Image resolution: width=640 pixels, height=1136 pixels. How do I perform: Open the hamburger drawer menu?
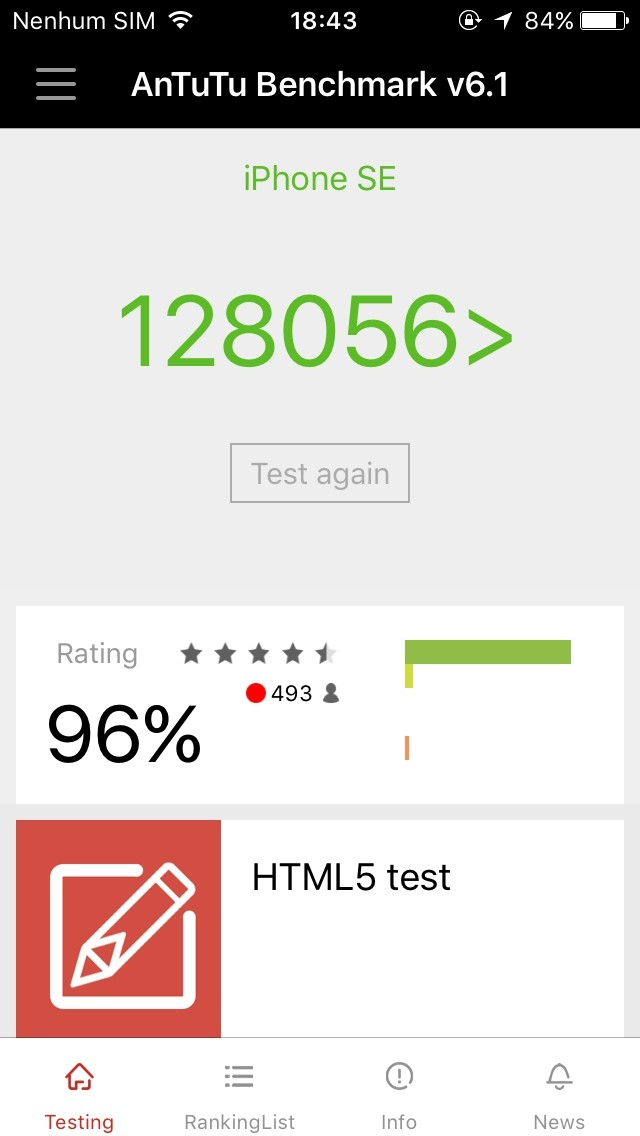tap(56, 84)
